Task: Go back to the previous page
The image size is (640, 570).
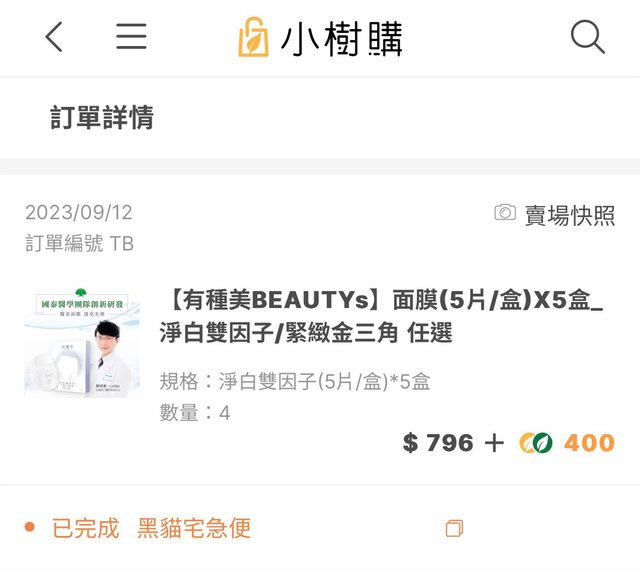Action: (54, 38)
